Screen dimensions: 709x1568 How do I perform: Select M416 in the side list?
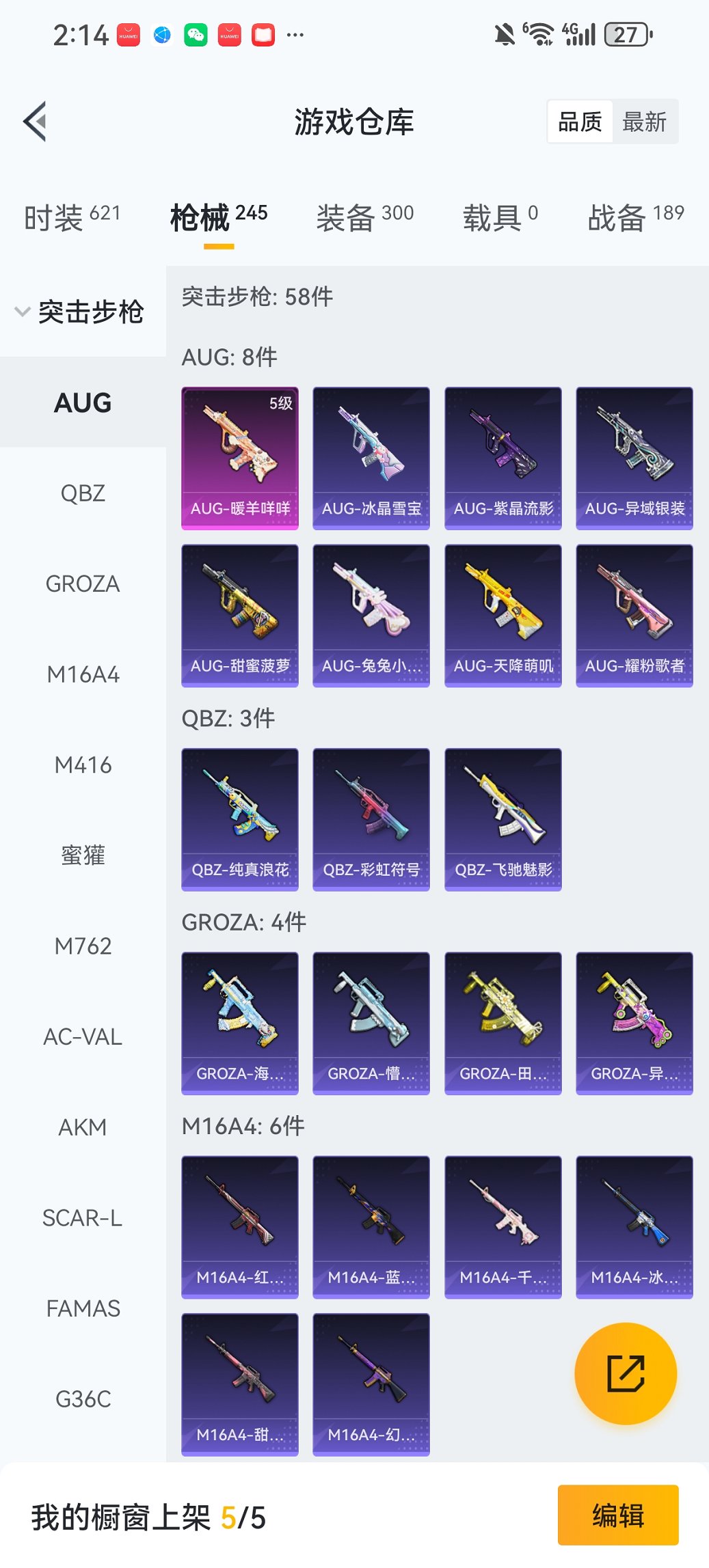[83, 765]
